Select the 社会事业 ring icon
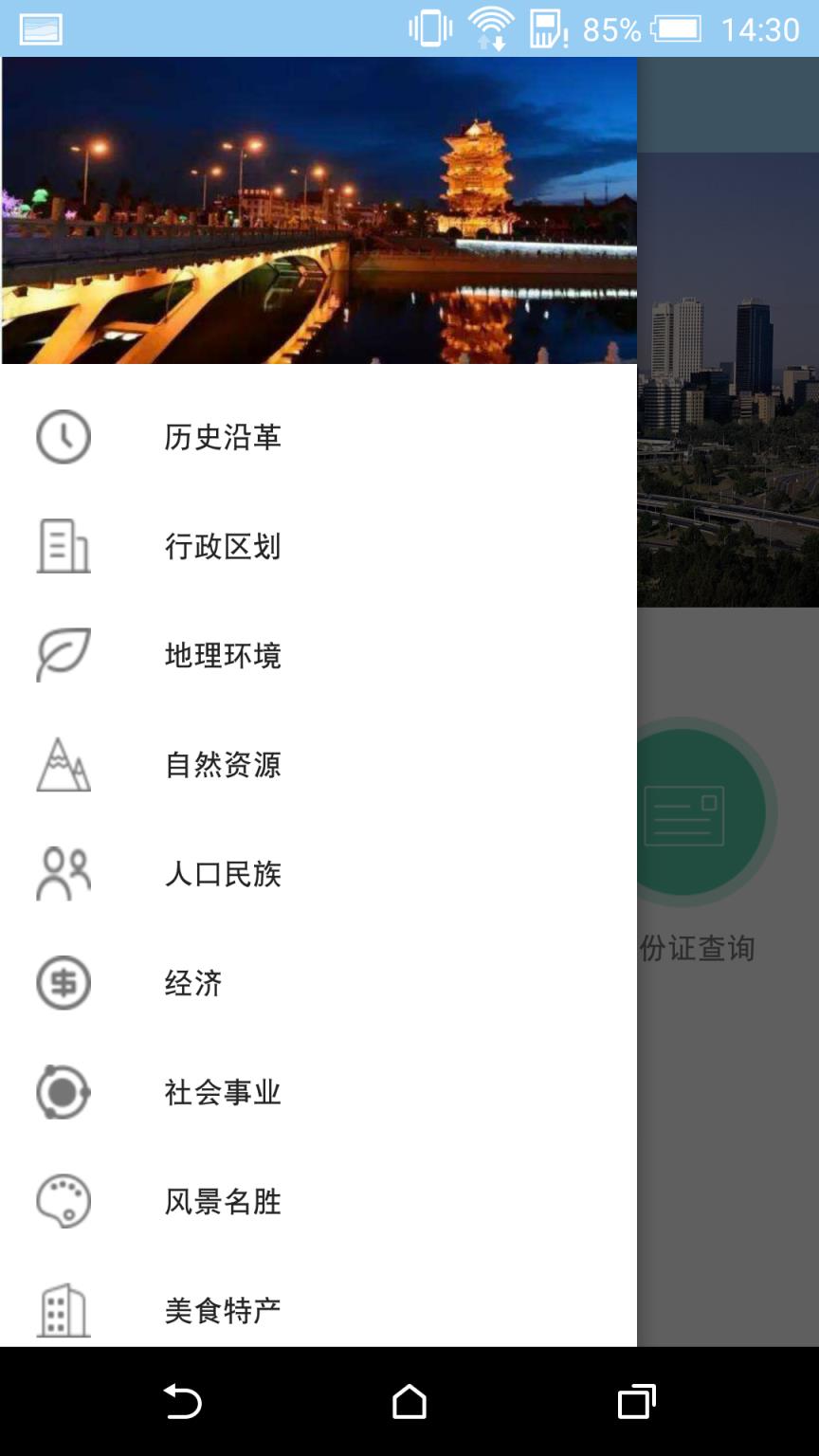Screen dimensions: 819x1456 (x=62, y=1093)
